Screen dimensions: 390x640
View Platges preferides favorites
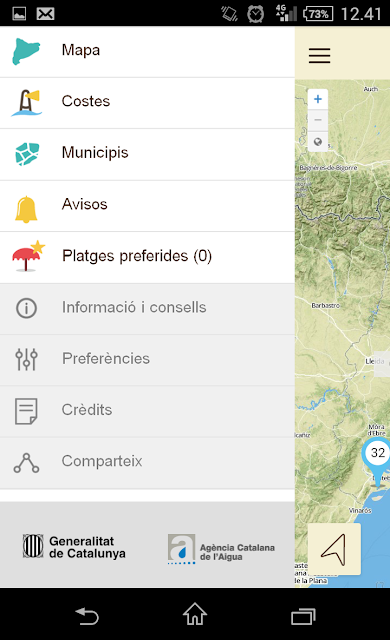pyautogui.click(x=147, y=258)
